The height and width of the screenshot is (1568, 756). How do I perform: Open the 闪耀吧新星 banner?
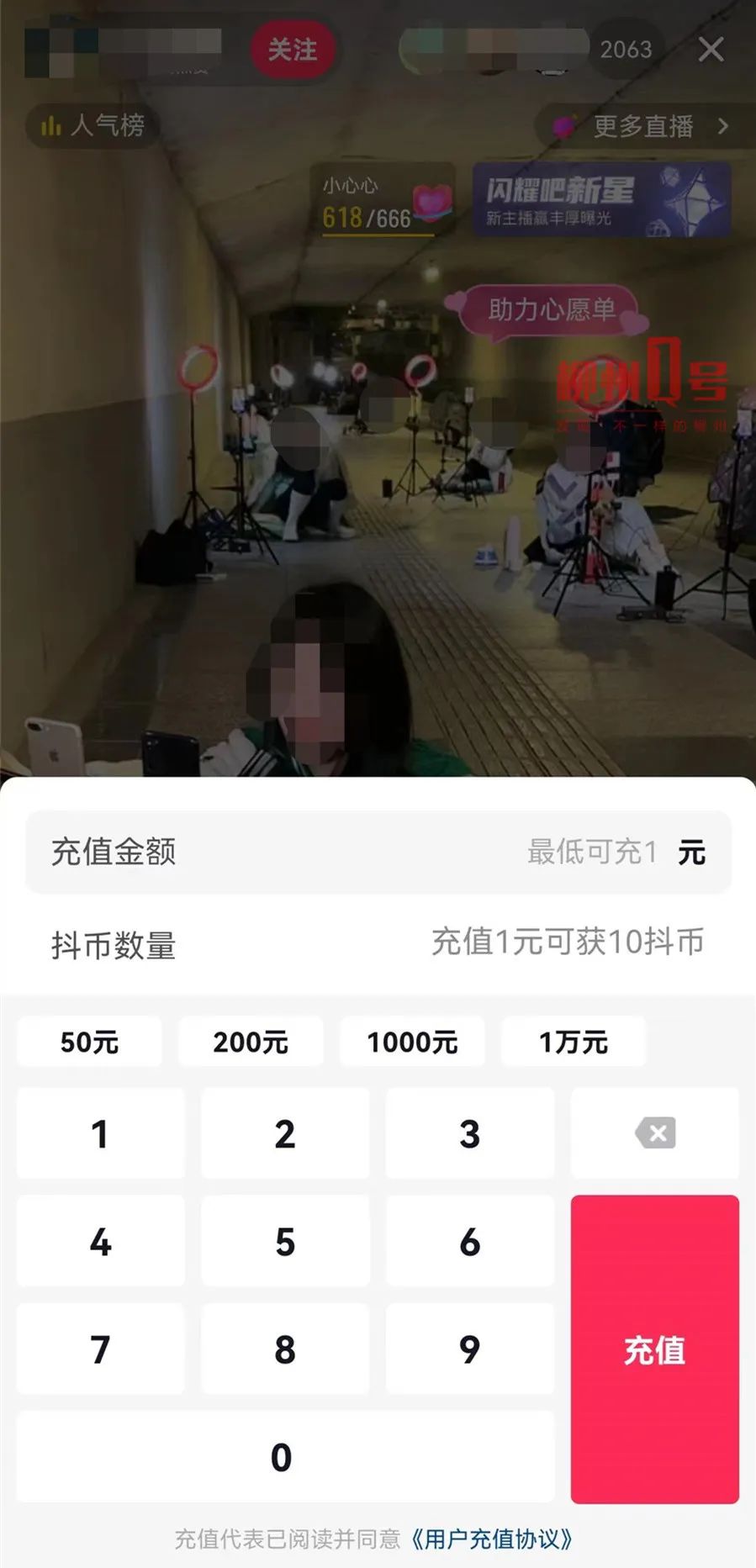point(600,200)
